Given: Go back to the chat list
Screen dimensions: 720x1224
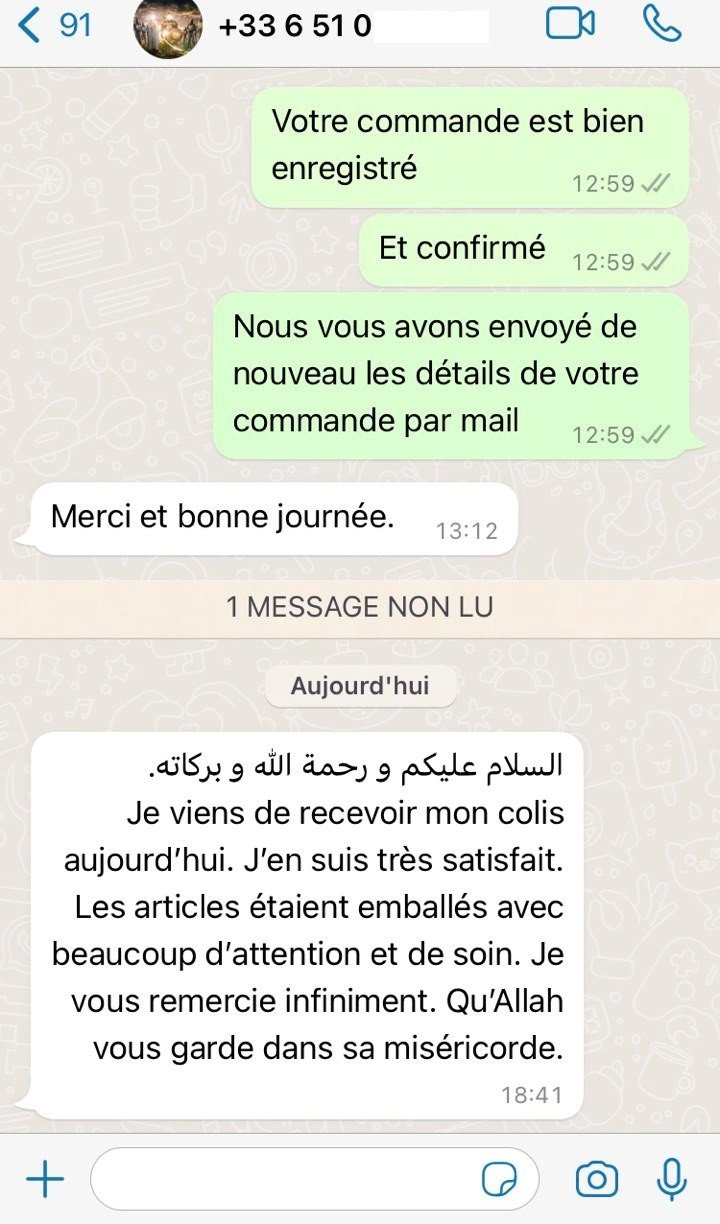Looking at the screenshot, I should pyautogui.click(x=55, y=24).
